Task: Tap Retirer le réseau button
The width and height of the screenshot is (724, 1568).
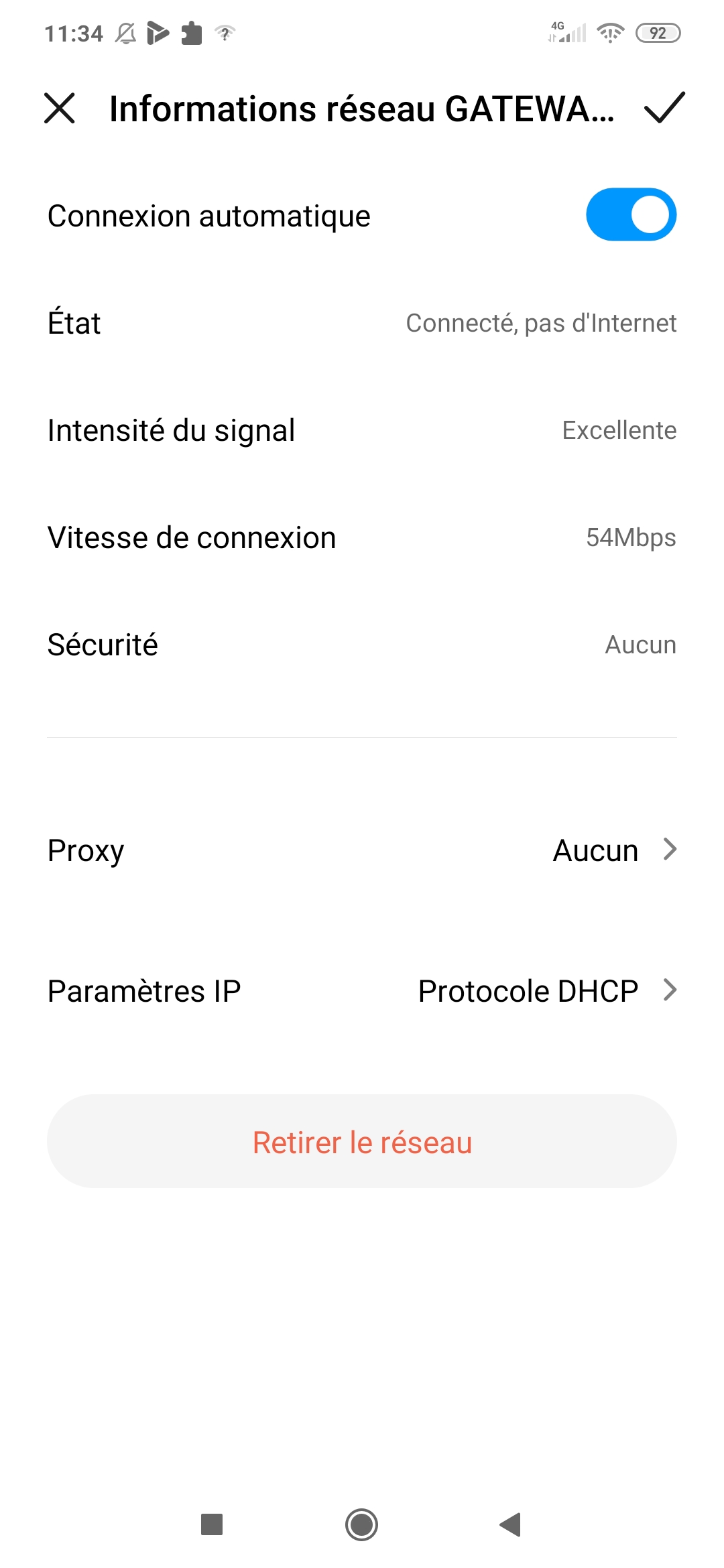Action: 362,1142
